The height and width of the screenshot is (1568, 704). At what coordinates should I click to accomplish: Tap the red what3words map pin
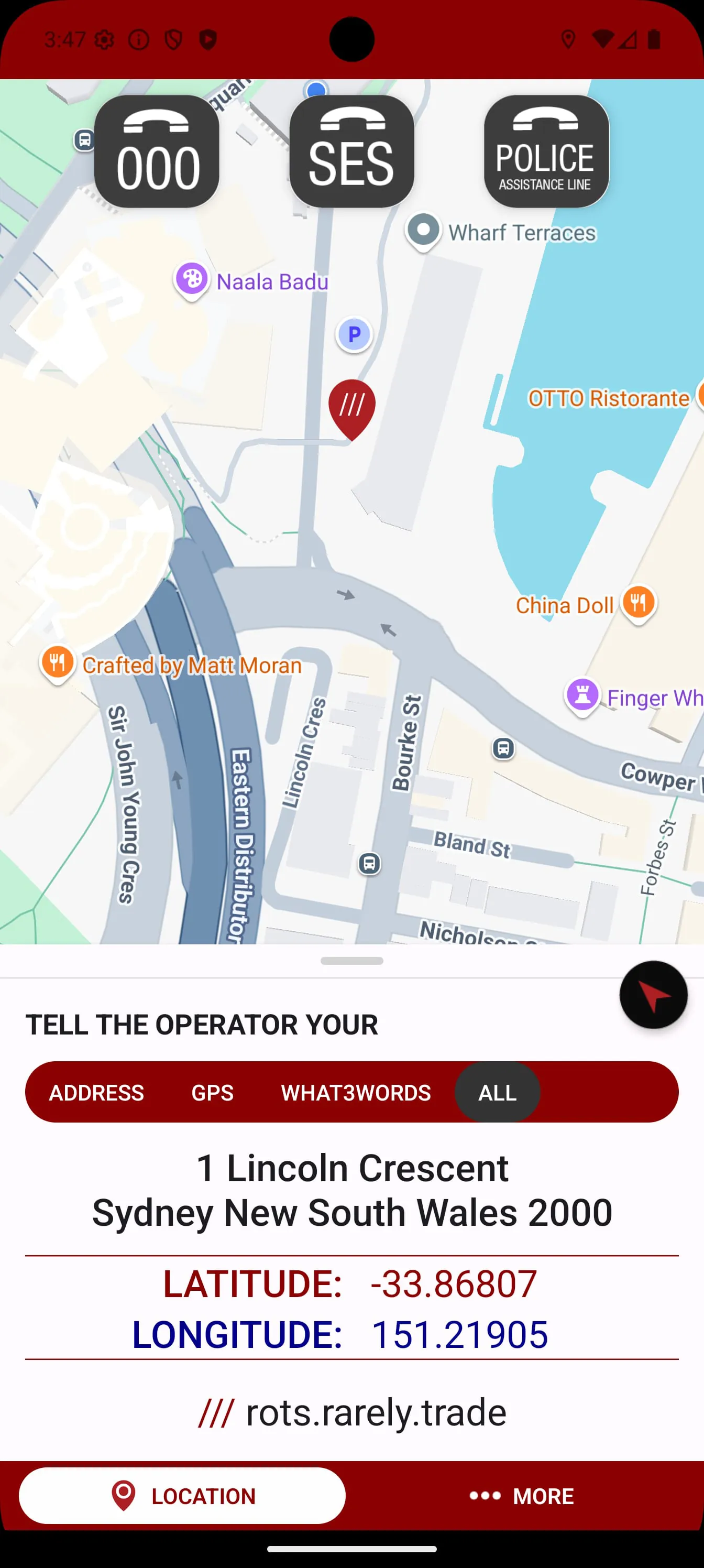point(351,406)
